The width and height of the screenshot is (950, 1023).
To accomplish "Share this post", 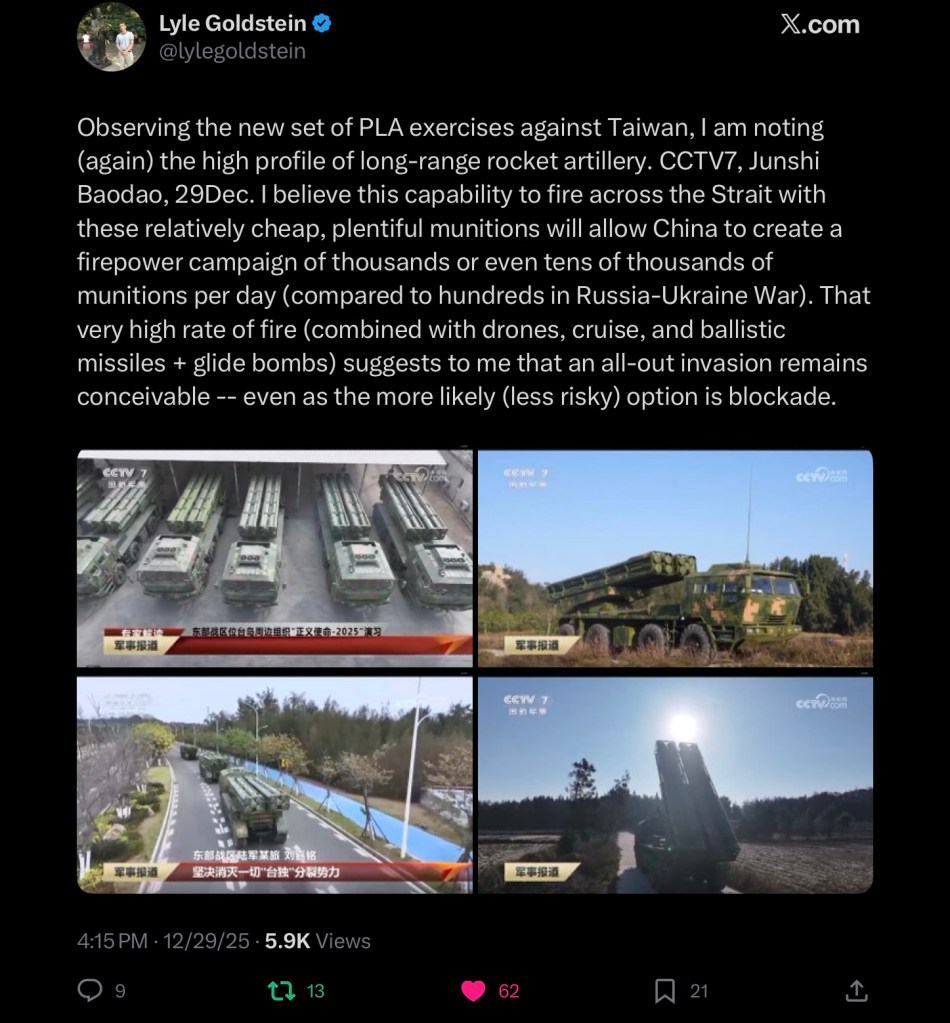I will point(856,991).
